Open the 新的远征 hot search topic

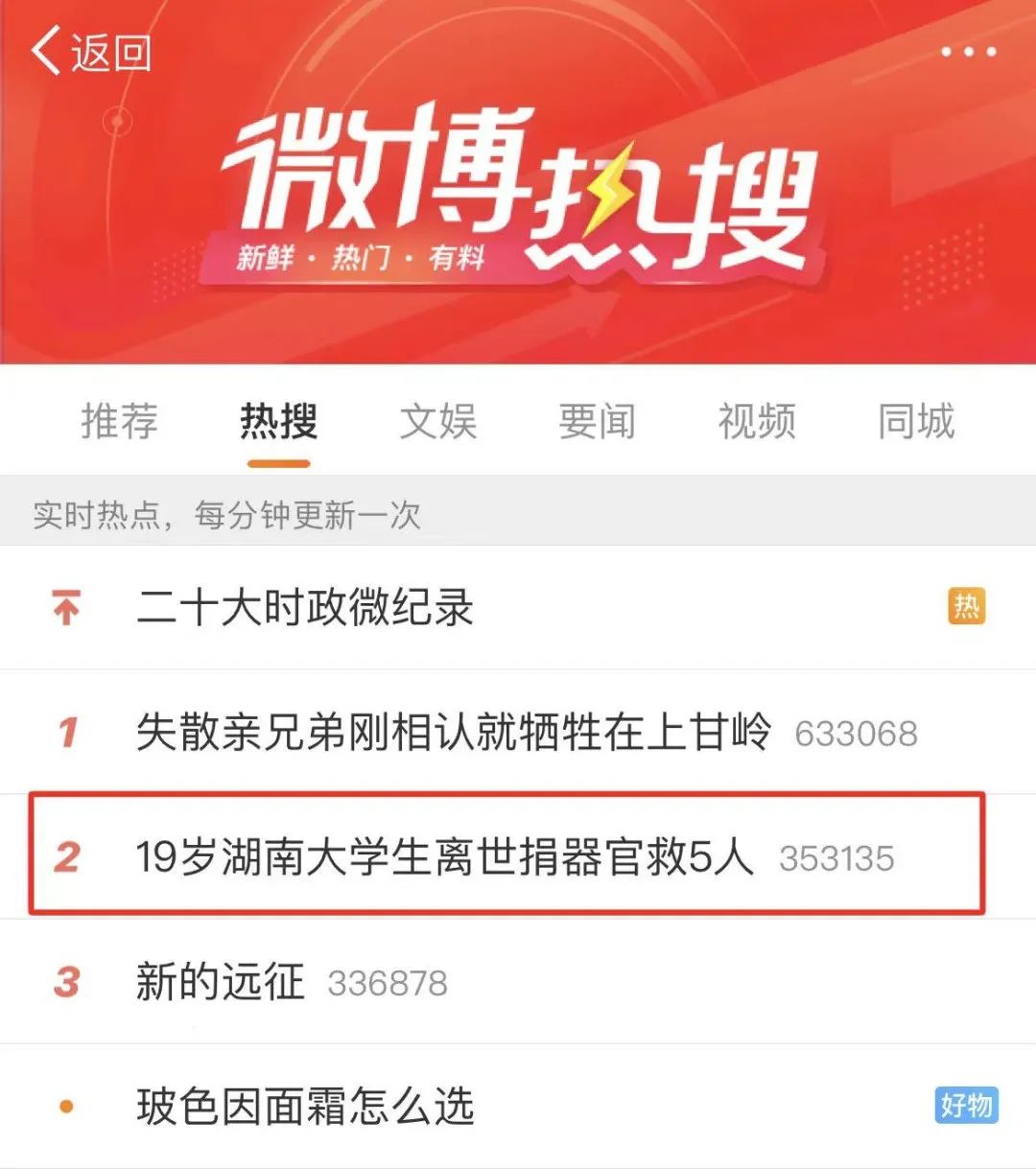(221, 982)
